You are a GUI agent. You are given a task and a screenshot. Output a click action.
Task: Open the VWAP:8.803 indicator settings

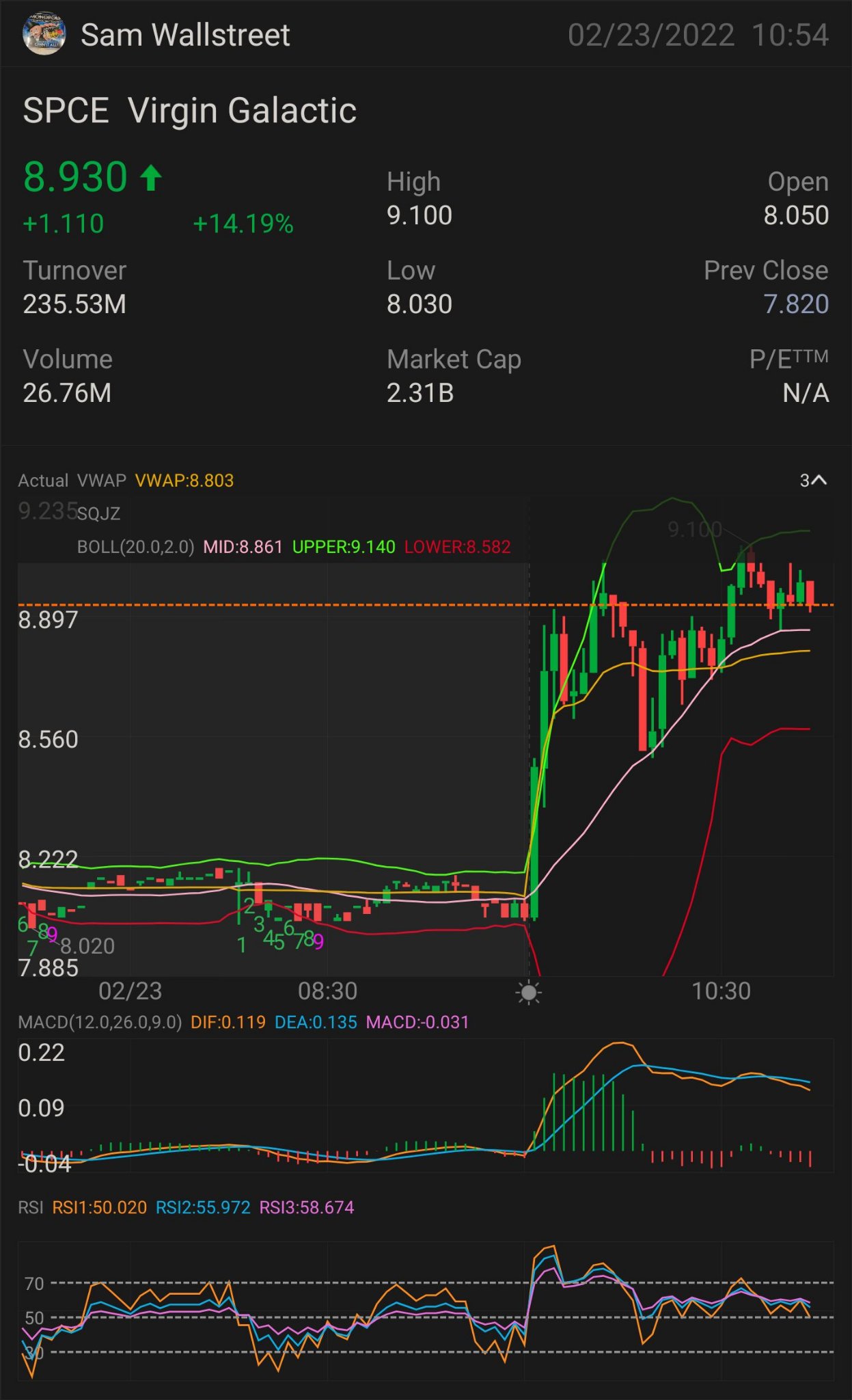(184, 481)
